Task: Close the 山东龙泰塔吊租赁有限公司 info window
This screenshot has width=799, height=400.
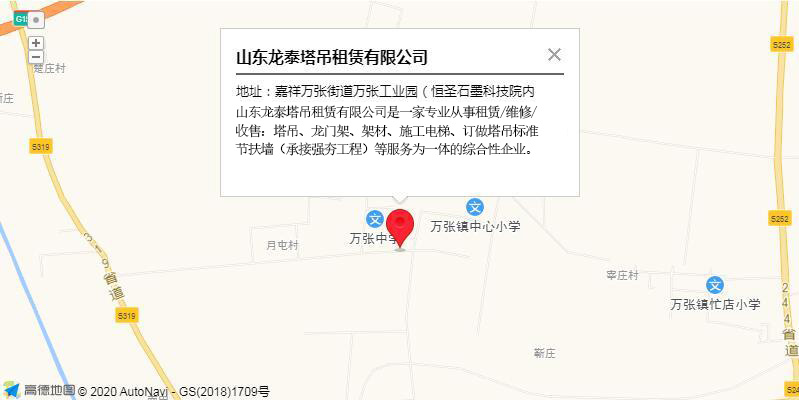Action: pos(554,56)
